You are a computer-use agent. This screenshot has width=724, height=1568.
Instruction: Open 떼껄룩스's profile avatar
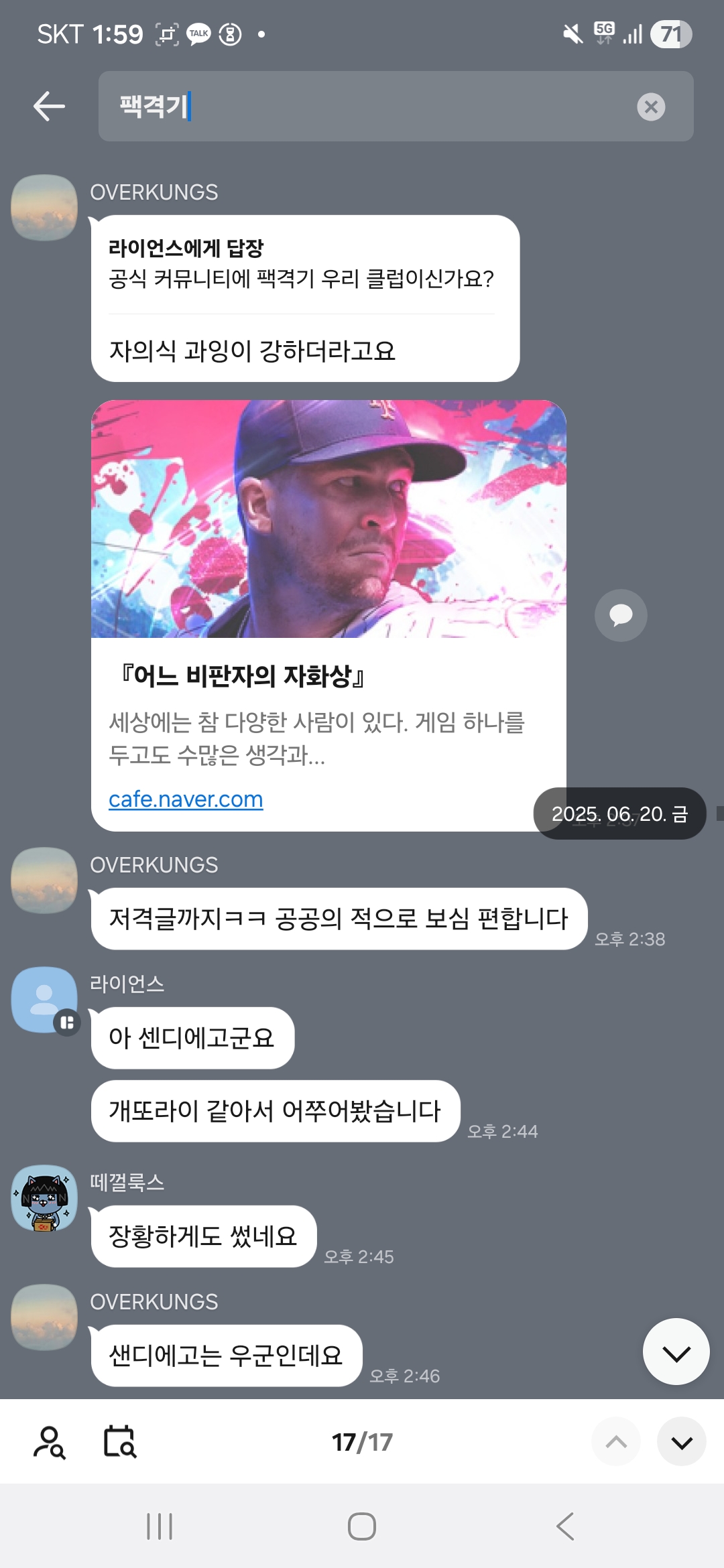44,1198
